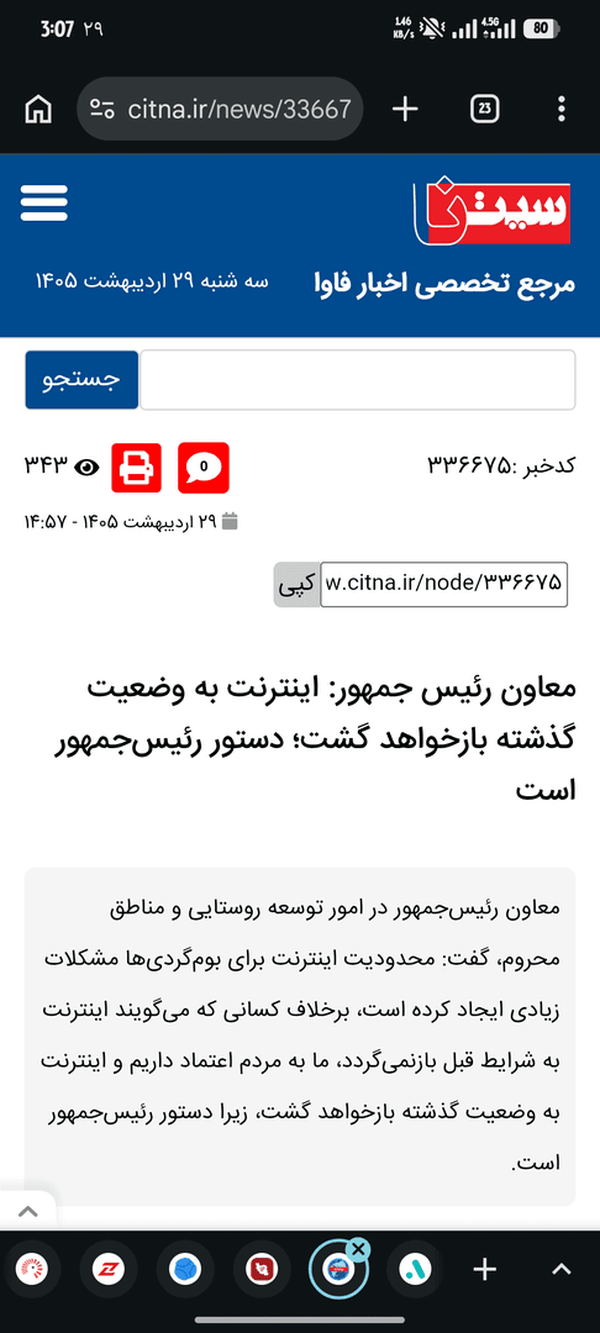Expand the bottom tab group strip
This screenshot has width=600, height=1333.
560,1270
